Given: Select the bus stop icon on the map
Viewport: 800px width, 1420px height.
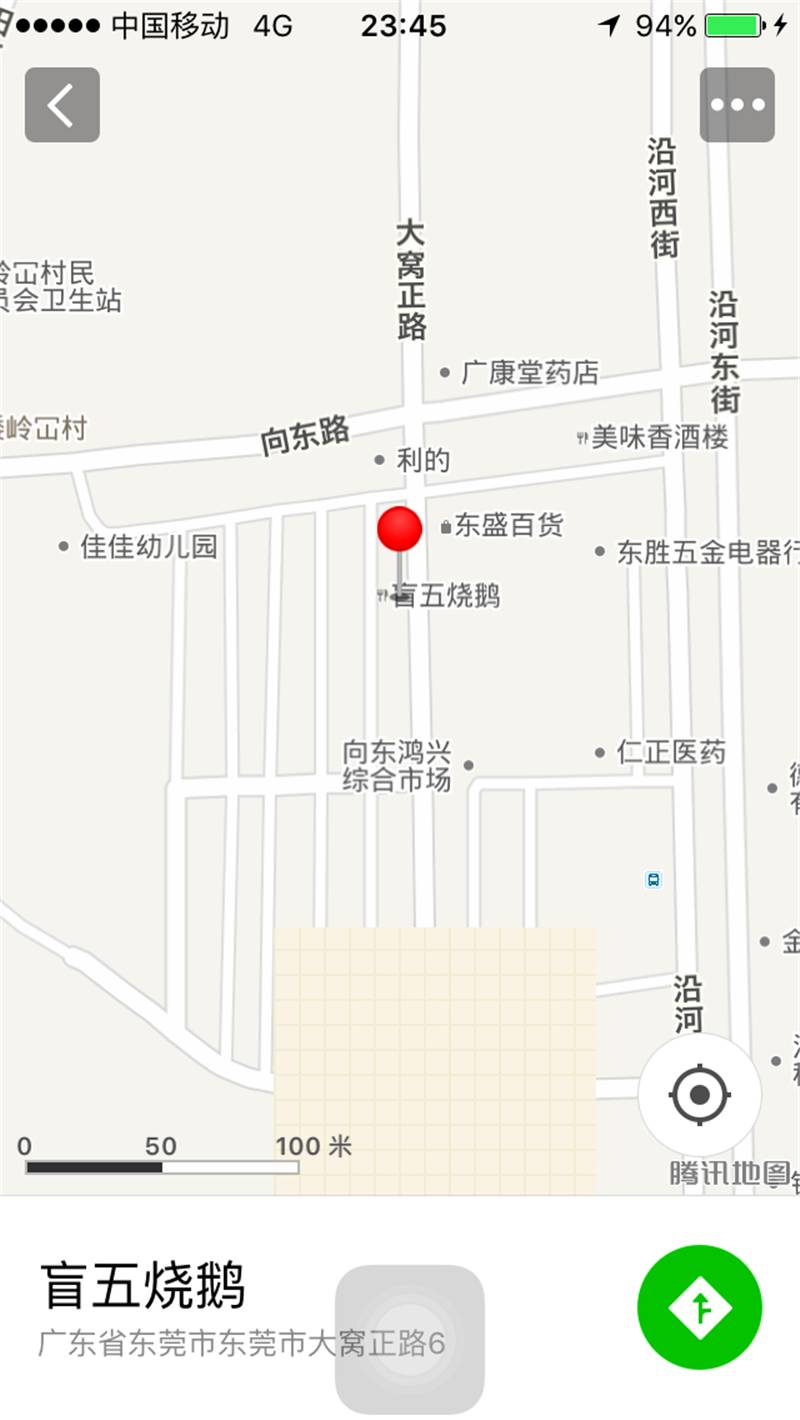Looking at the screenshot, I should coord(655,877).
